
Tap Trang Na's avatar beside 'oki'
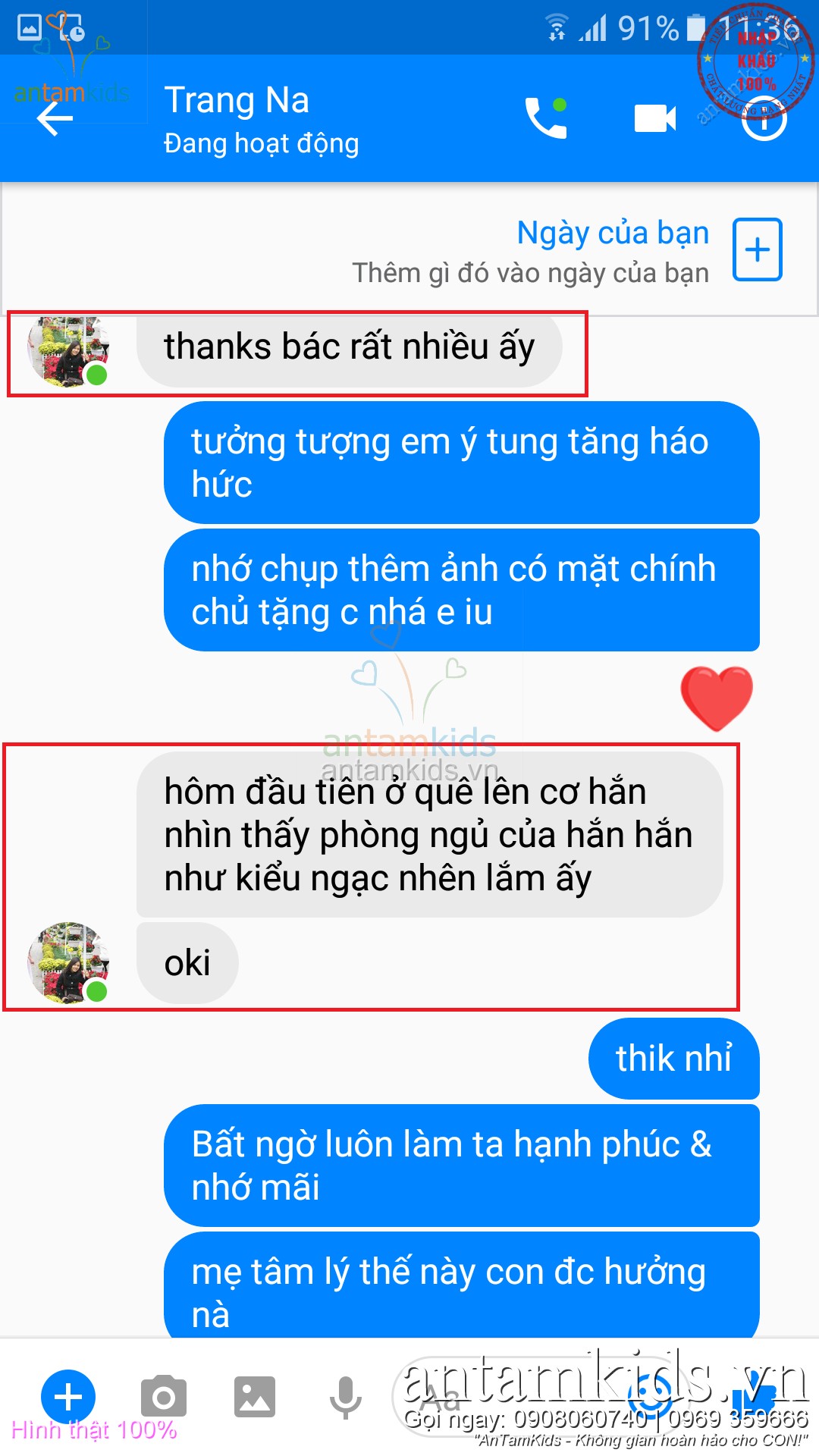point(68,963)
